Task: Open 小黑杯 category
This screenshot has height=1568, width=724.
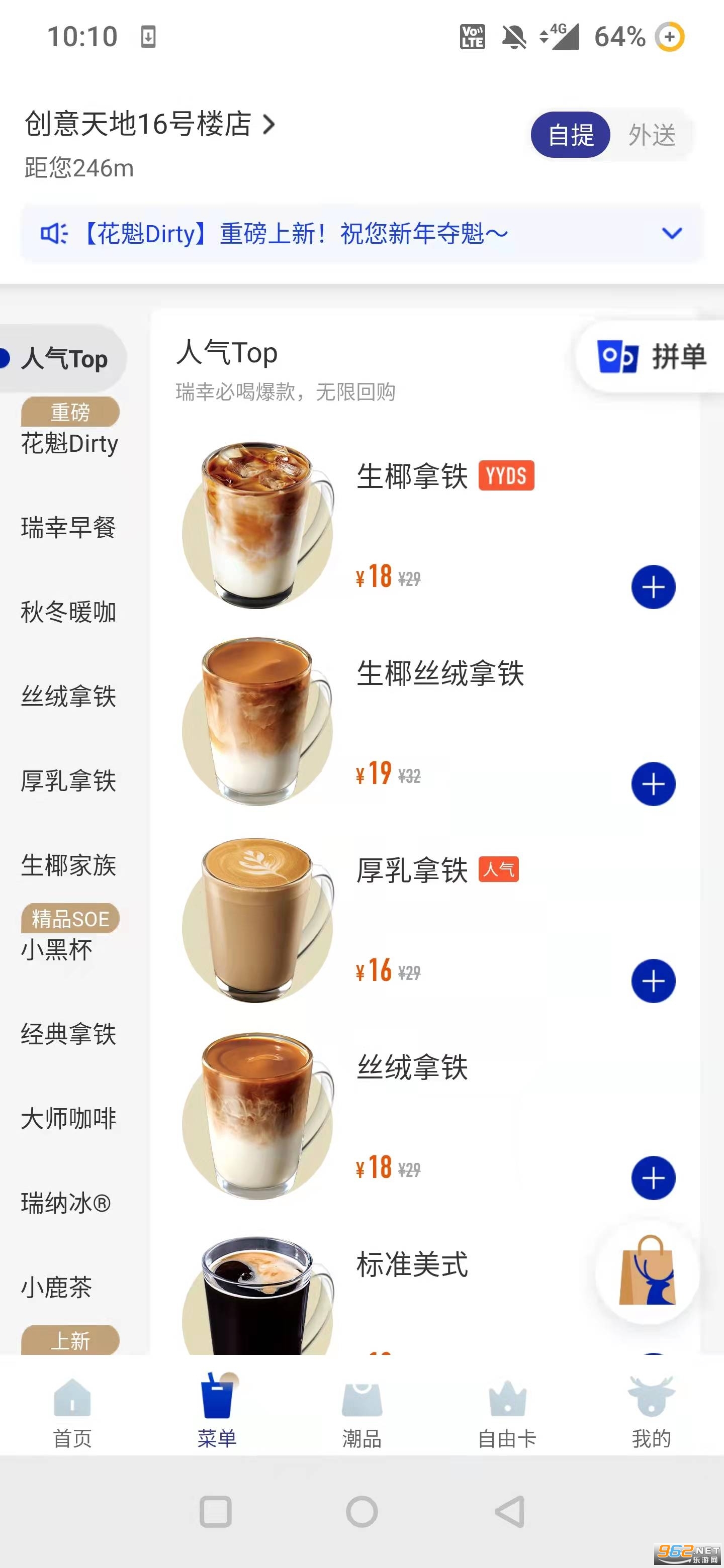Action: tap(57, 949)
